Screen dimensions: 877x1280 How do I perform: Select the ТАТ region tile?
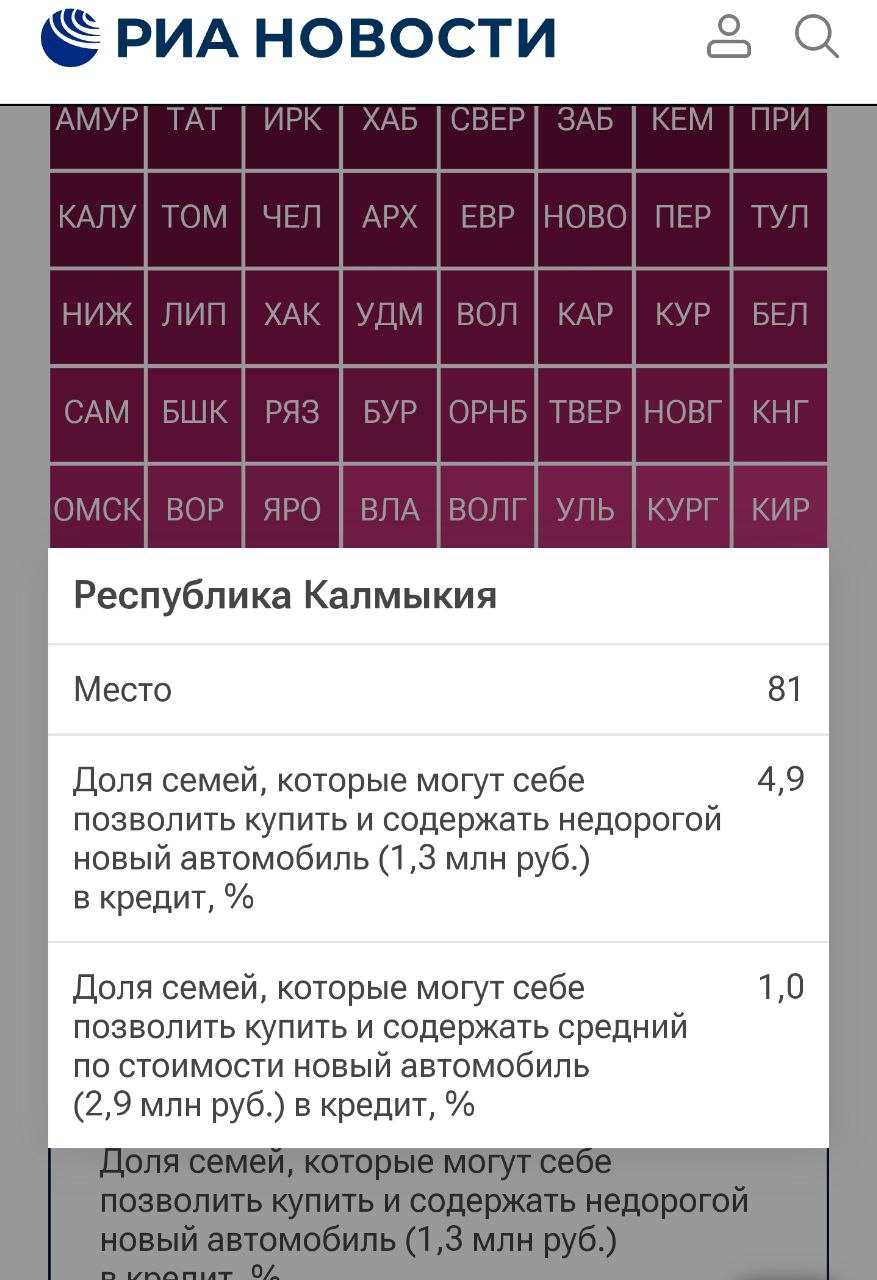coord(194,121)
